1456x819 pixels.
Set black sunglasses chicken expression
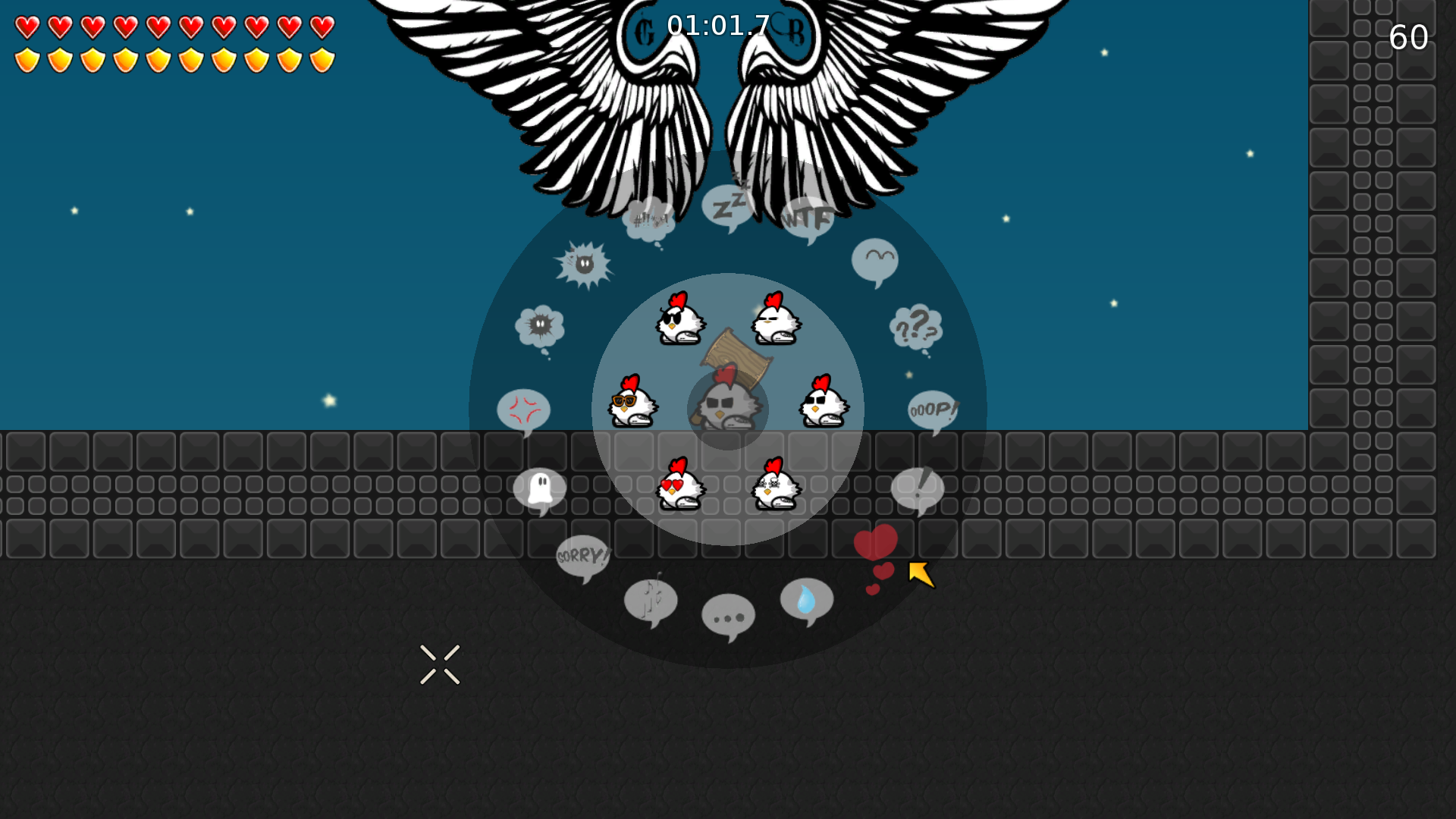[x=823, y=402]
